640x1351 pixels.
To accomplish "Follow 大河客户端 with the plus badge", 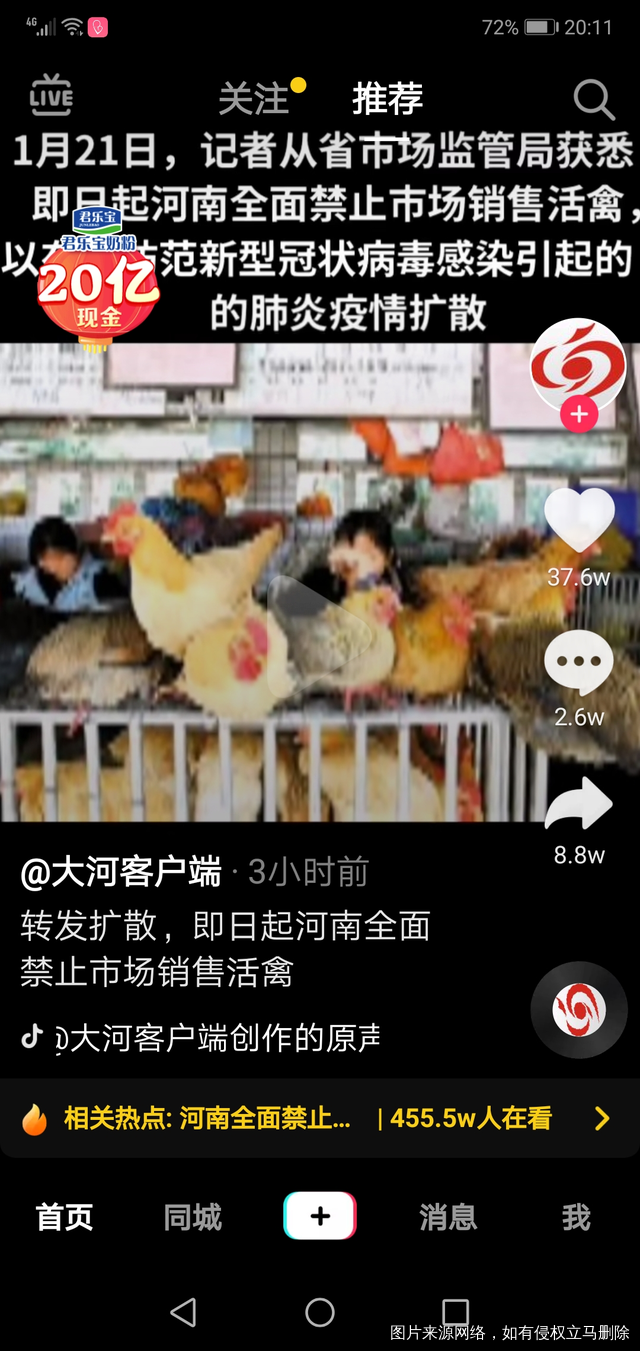I will click(x=579, y=414).
